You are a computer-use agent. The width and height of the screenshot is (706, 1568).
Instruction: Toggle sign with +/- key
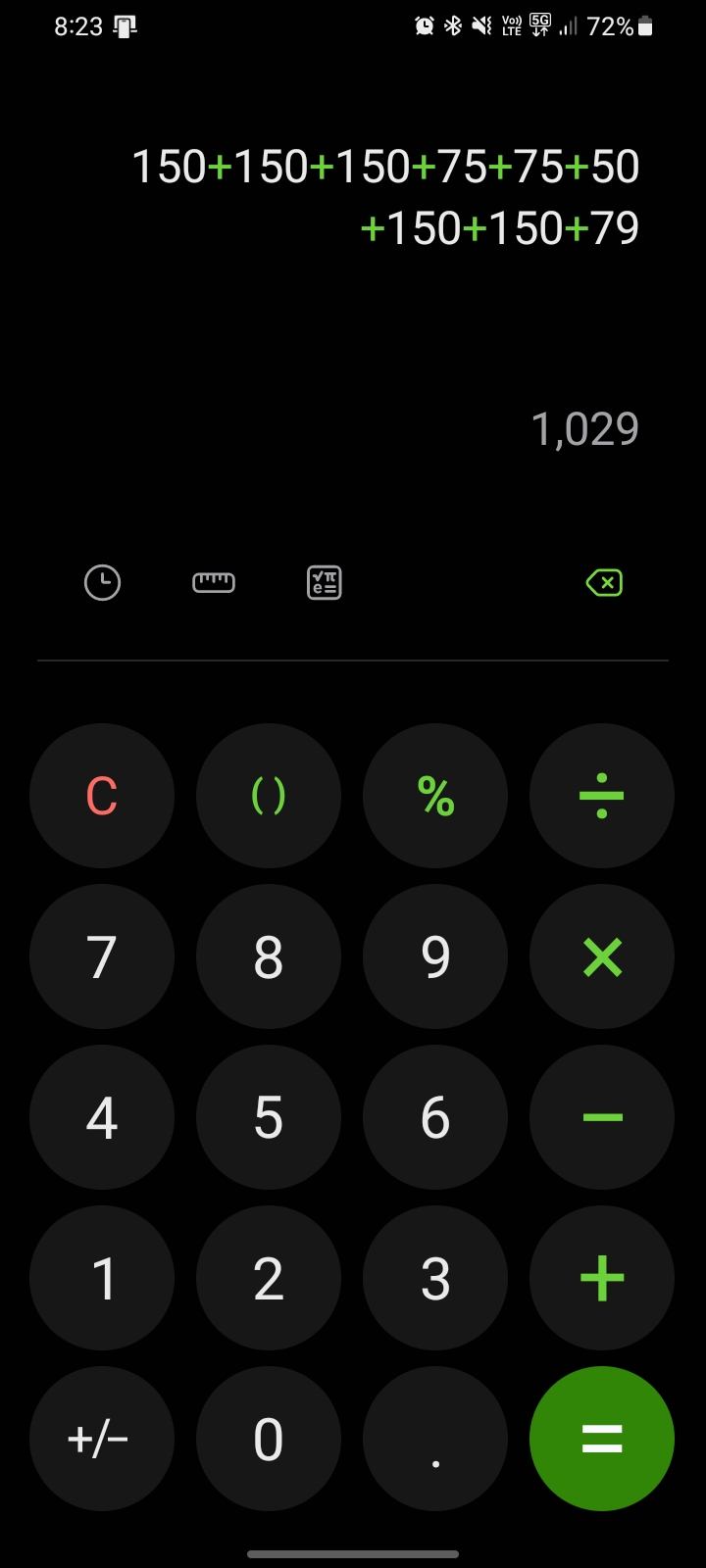[x=102, y=1439]
